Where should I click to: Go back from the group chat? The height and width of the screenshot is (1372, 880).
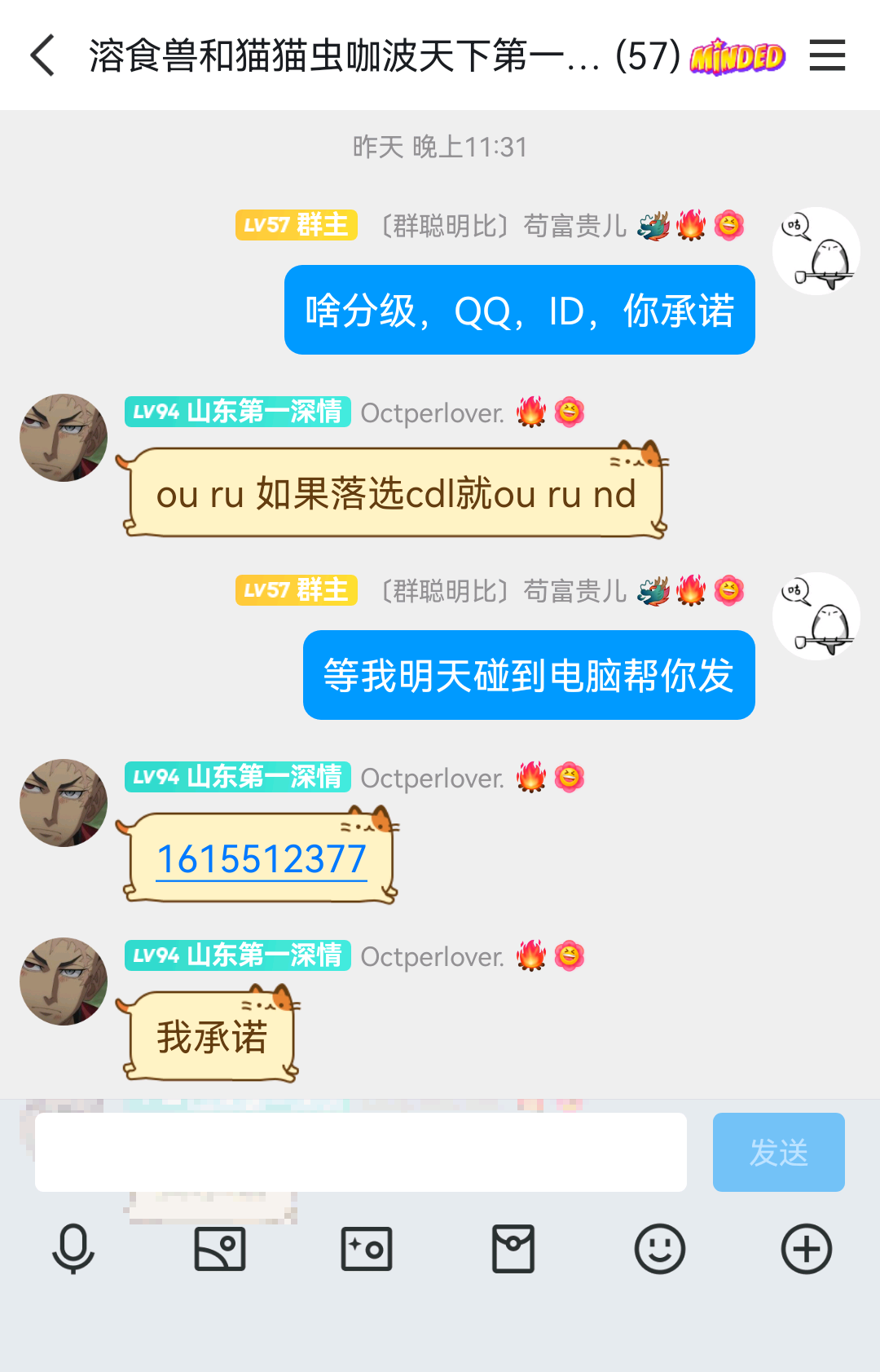[x=42, y=55]
